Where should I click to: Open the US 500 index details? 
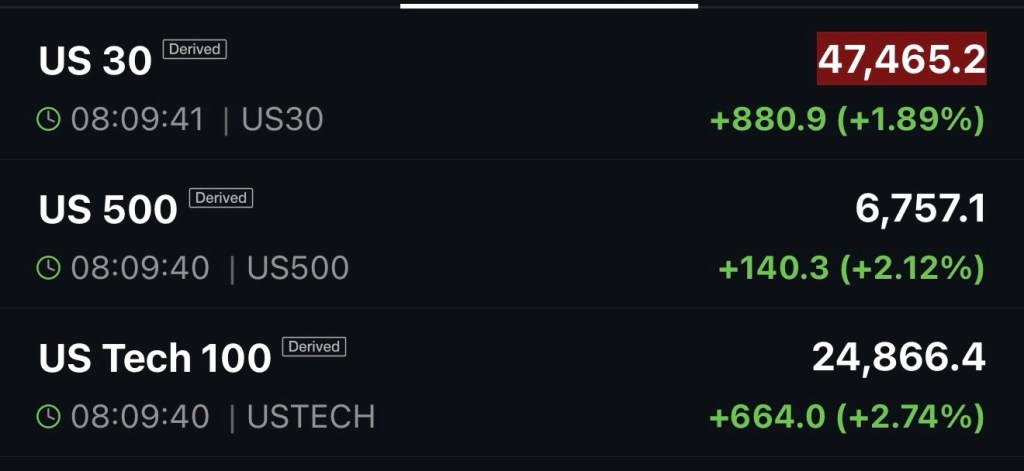pyautogui.click(x=108, y=210)
